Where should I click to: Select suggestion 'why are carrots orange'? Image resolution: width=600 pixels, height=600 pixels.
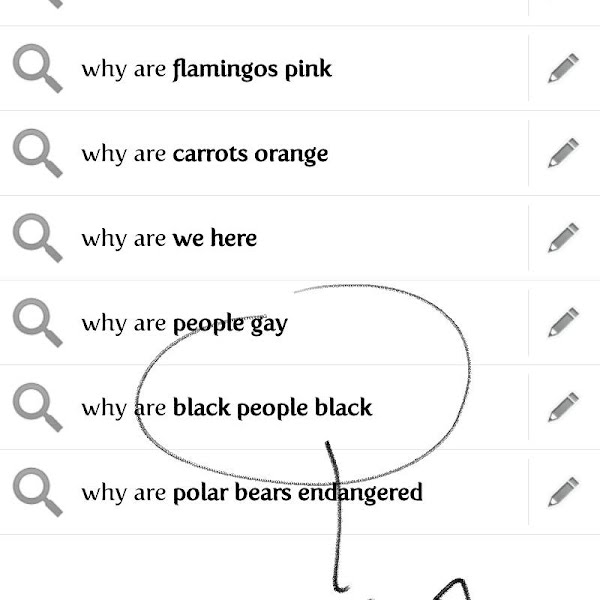click(x=204, y=154)
